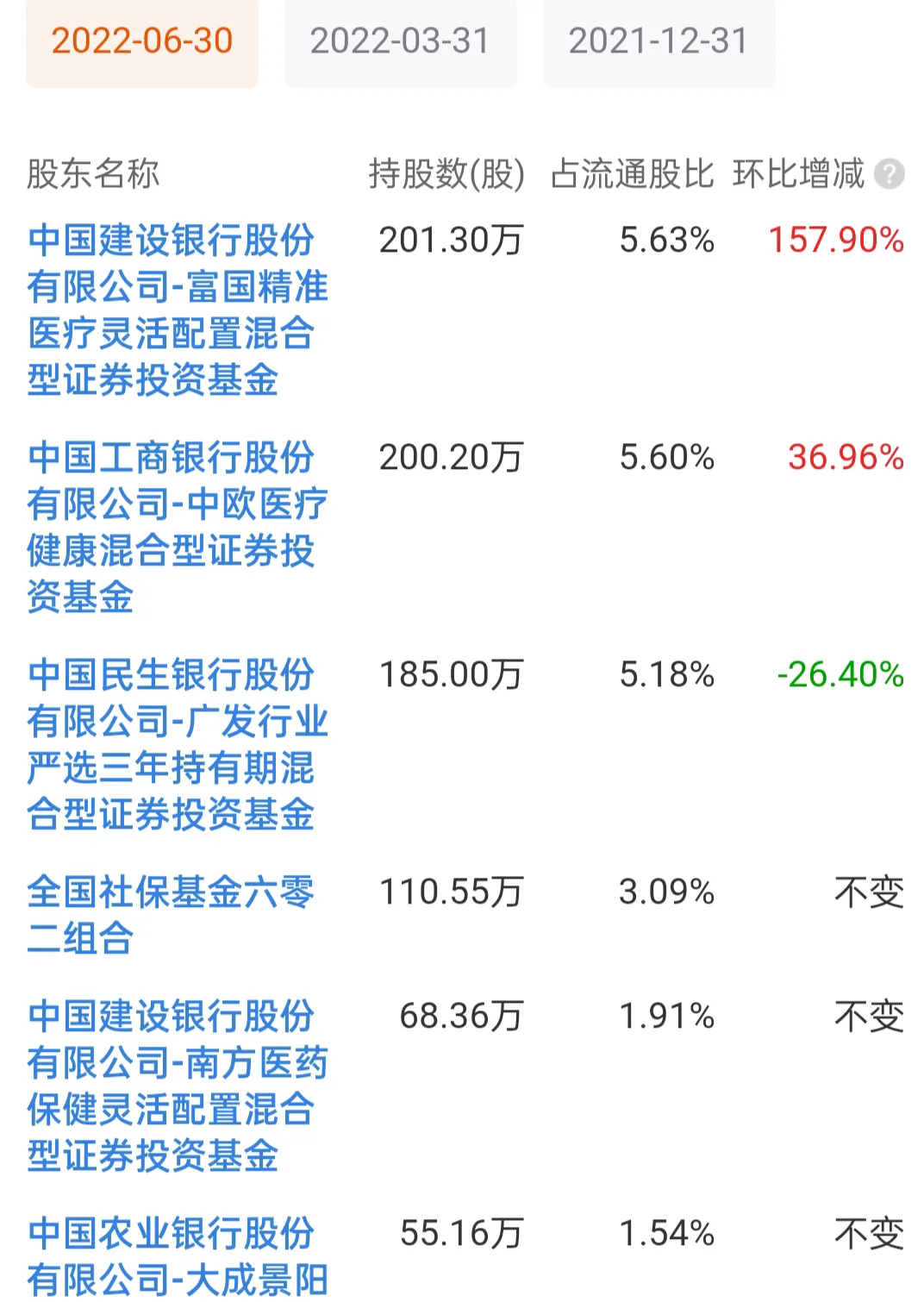Open the help icon beside 环比增减
This screenshot has height=1302, width=924.
click(889, 174)
